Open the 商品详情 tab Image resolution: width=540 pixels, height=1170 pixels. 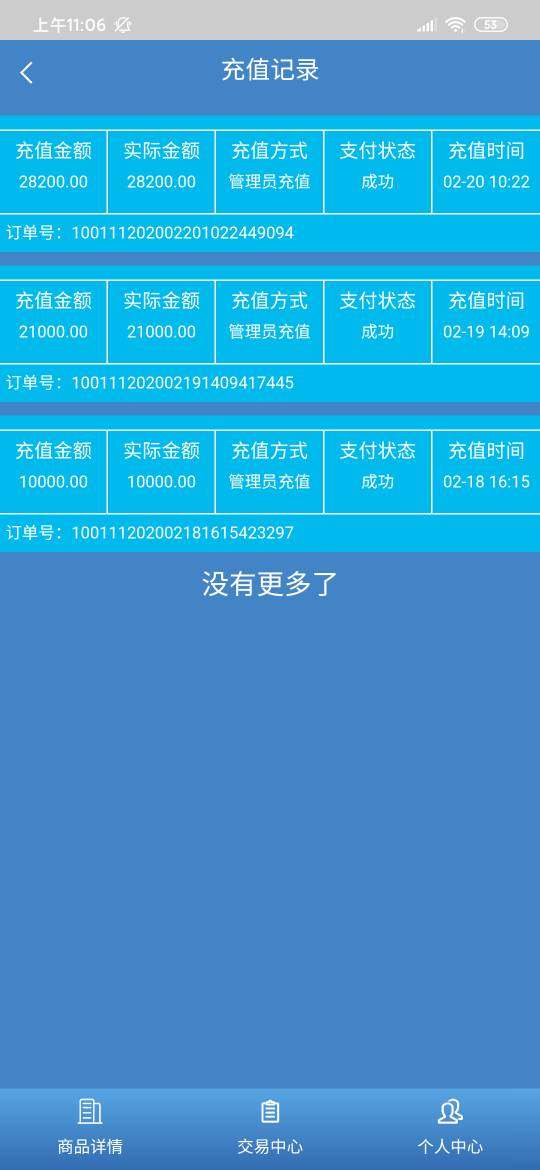pyautogui.click(x=90, y=1127)
